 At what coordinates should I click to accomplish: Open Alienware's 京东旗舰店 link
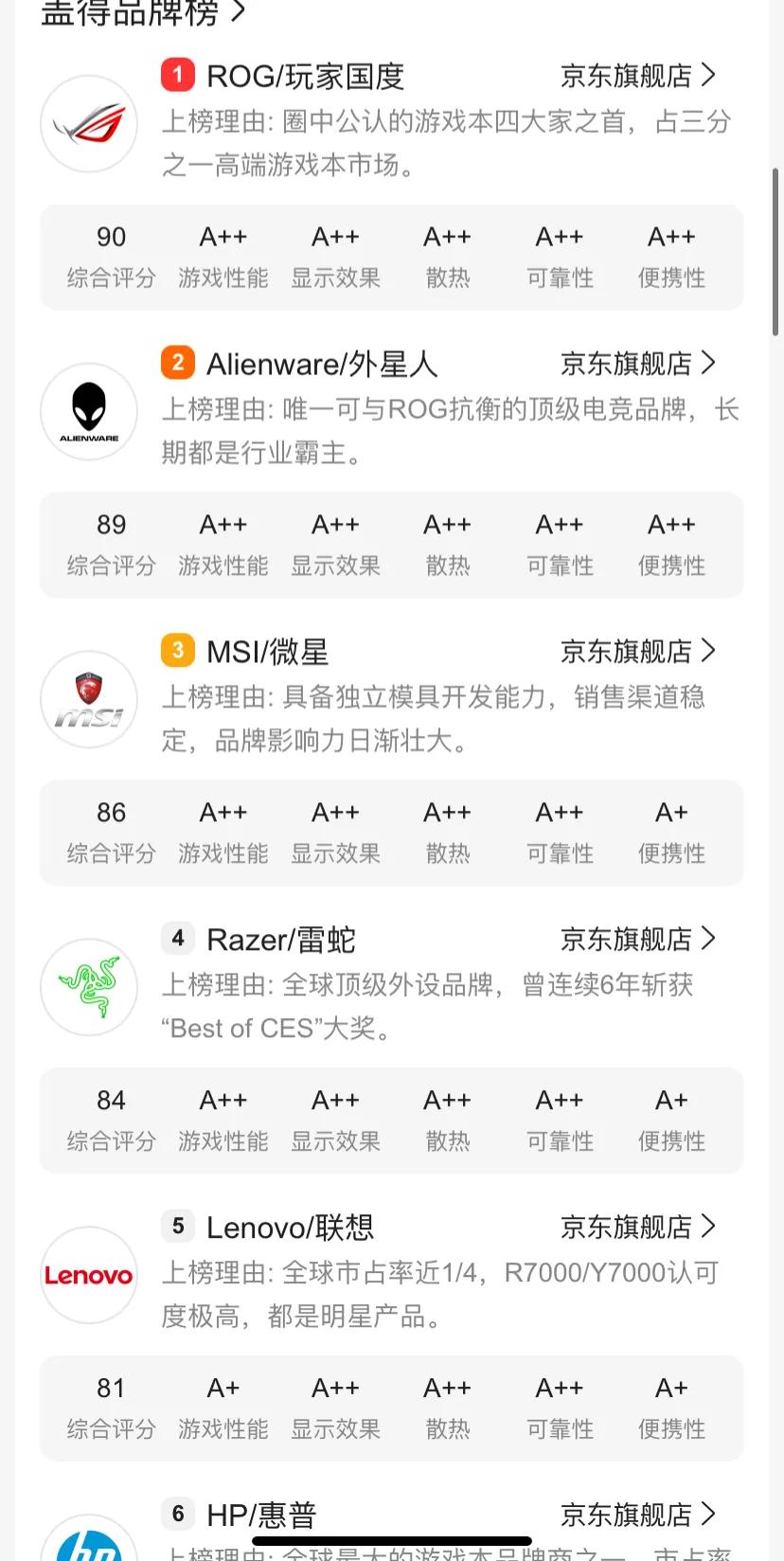pyautogui.click(x=628, y=363)
